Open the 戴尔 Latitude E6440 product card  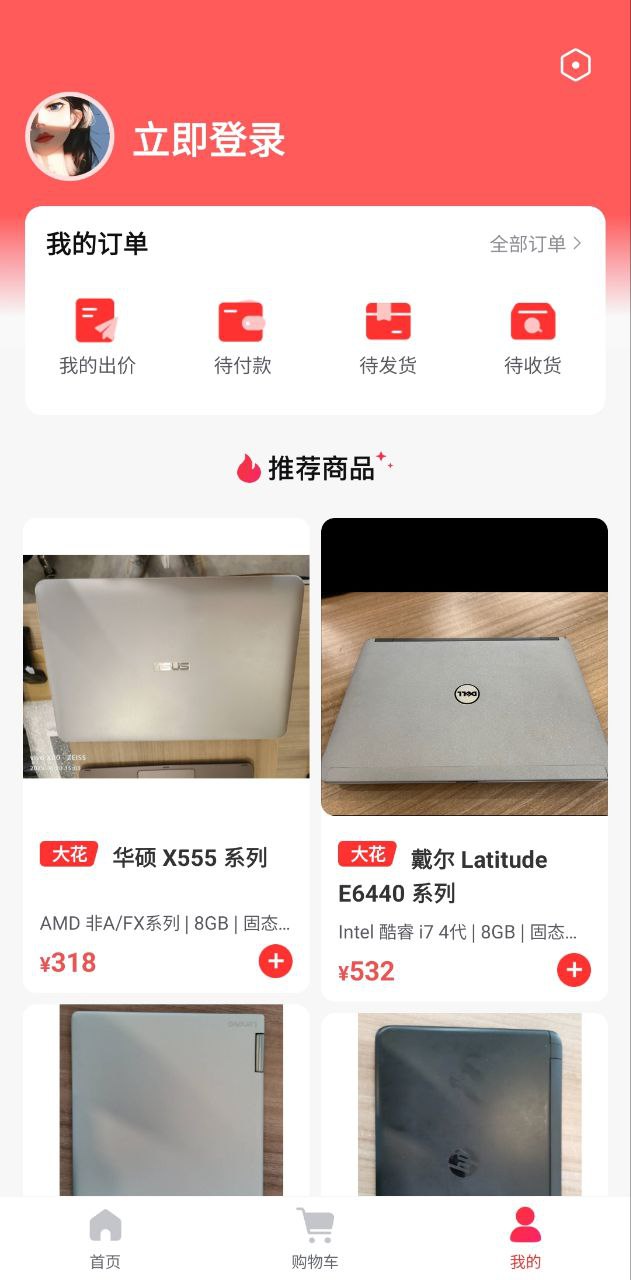pyautogui.click(x=464, y=700)
